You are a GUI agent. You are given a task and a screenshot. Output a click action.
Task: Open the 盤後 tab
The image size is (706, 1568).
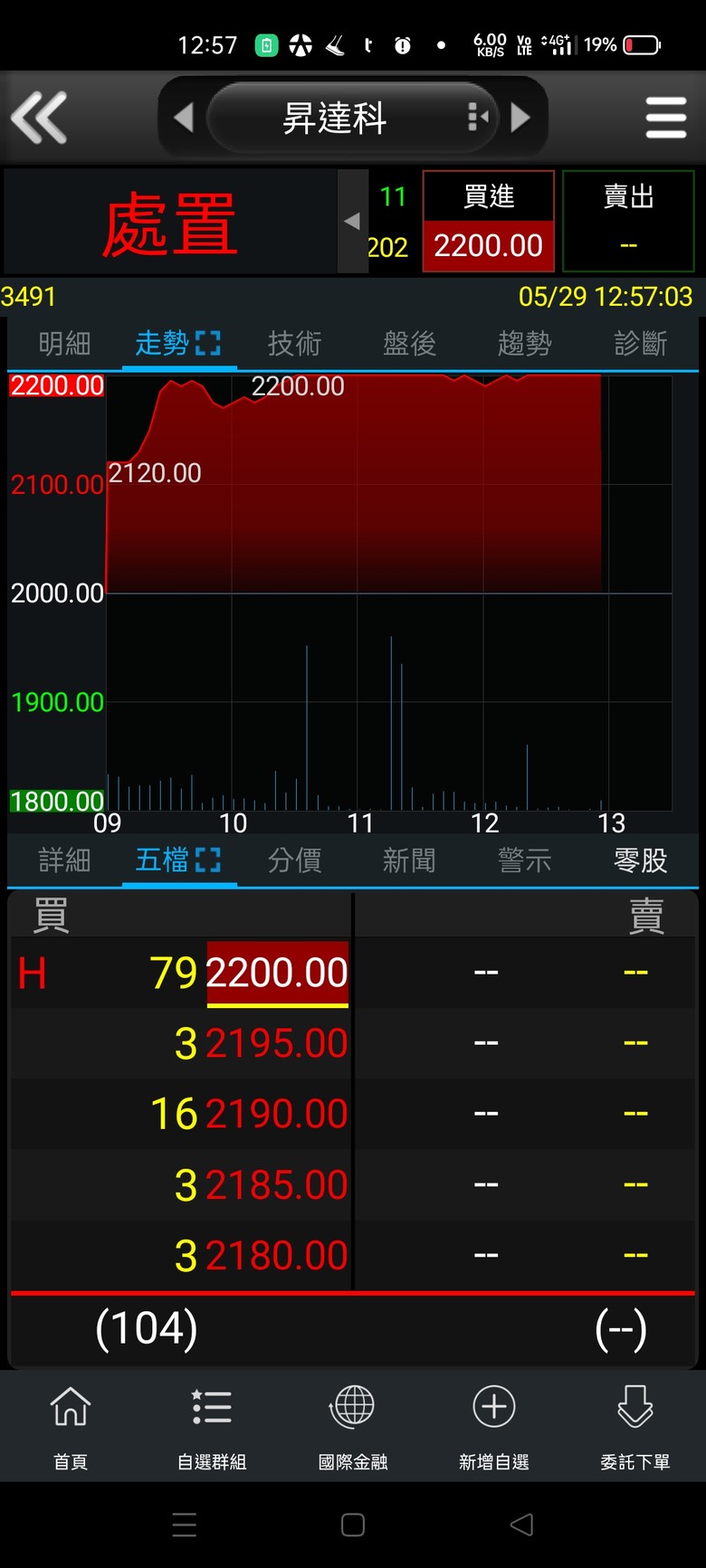410,343
